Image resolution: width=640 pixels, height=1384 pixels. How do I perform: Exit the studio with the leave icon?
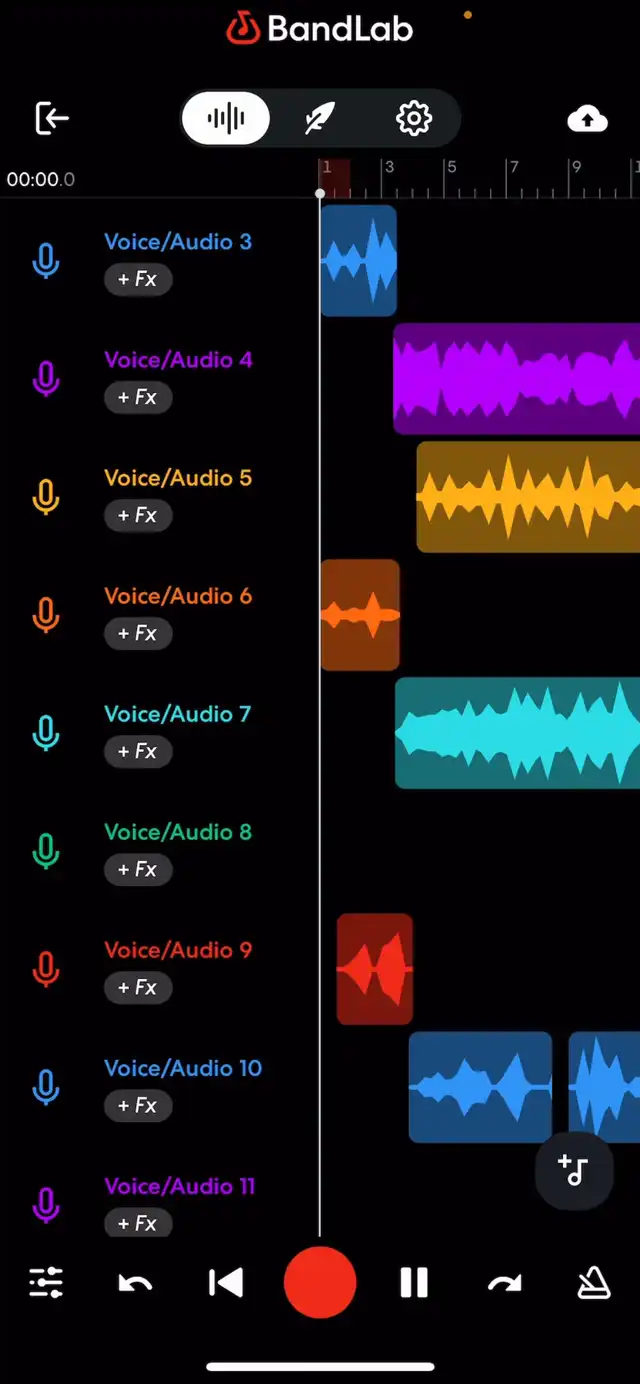[x=52, y=118]
